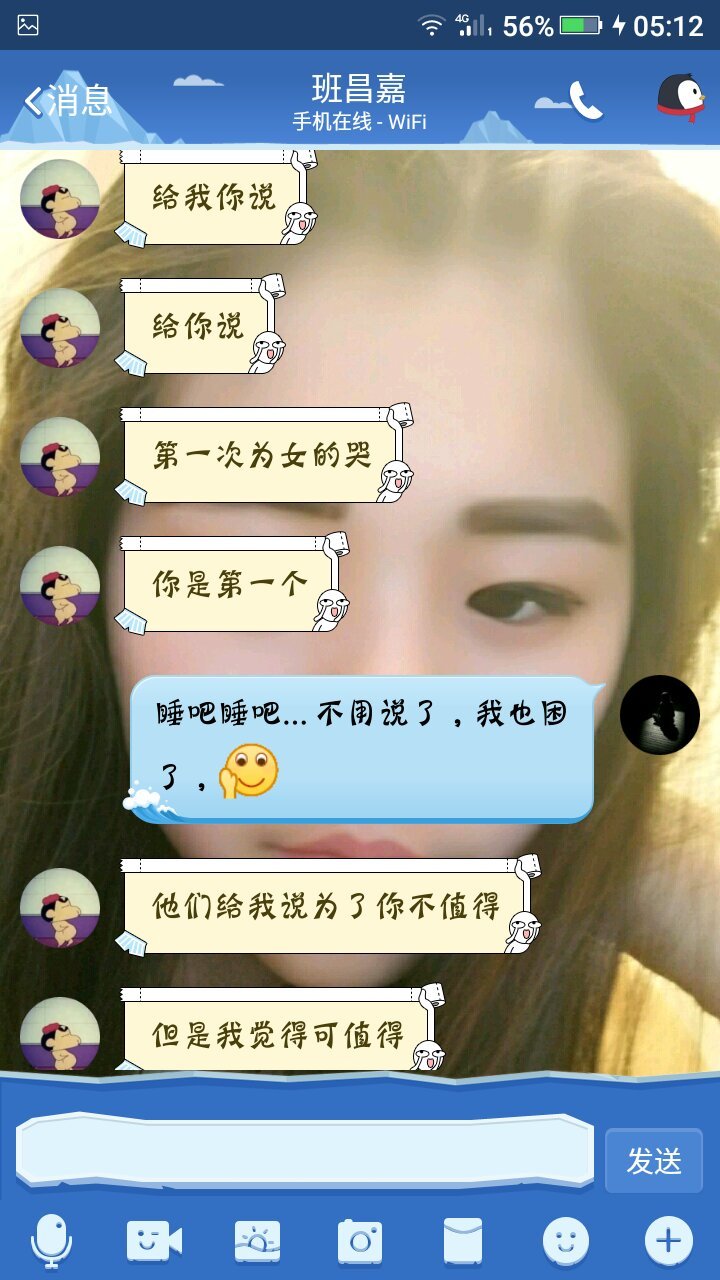The height and width of the screenshot is (1280, 720).
Task: Record a voice message with the microphone
Action: [x=52, y=1242]
